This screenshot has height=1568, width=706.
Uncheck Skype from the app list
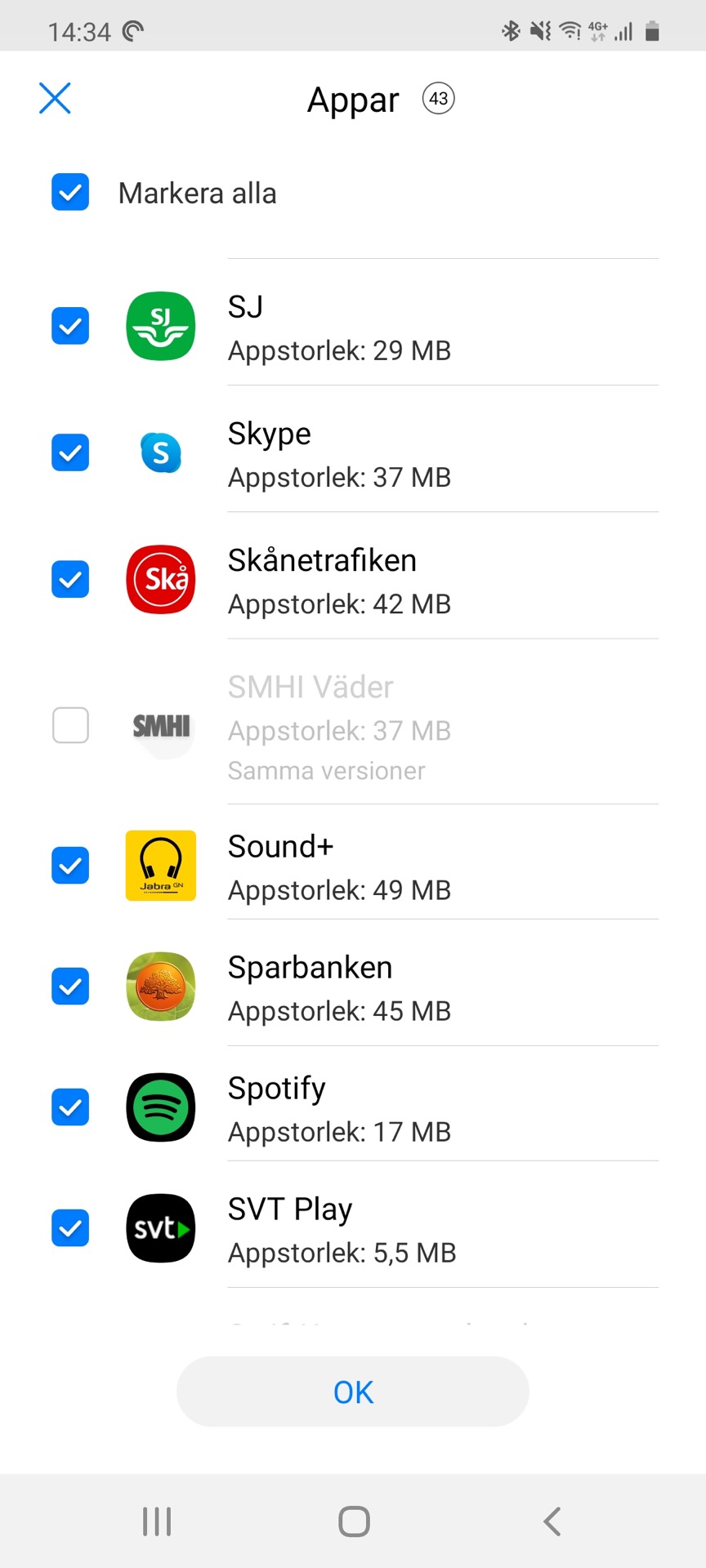click(x=70, y=452)
